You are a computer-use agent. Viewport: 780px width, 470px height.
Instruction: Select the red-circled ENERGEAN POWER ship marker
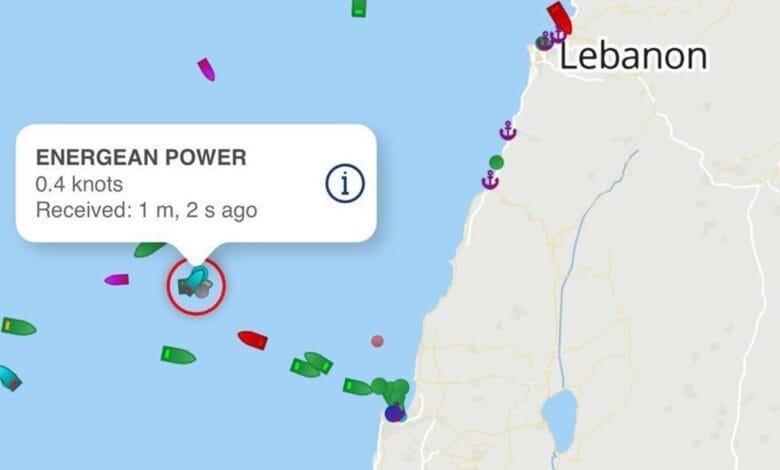(x=196, y=285)
